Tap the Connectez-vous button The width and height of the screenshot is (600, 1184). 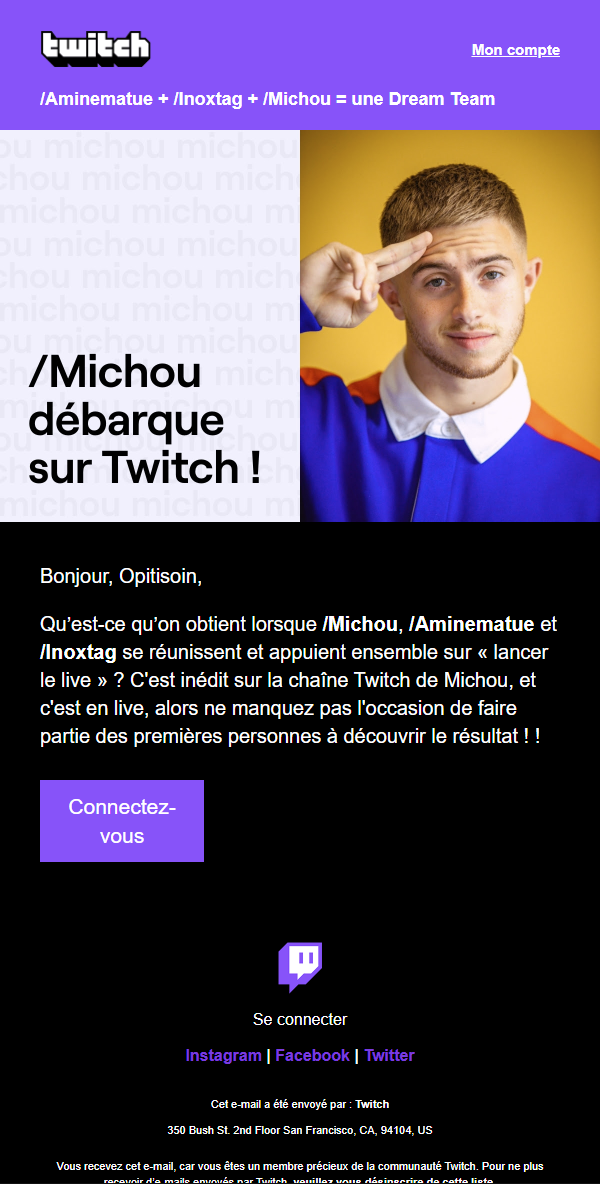[x=122, y=821]
